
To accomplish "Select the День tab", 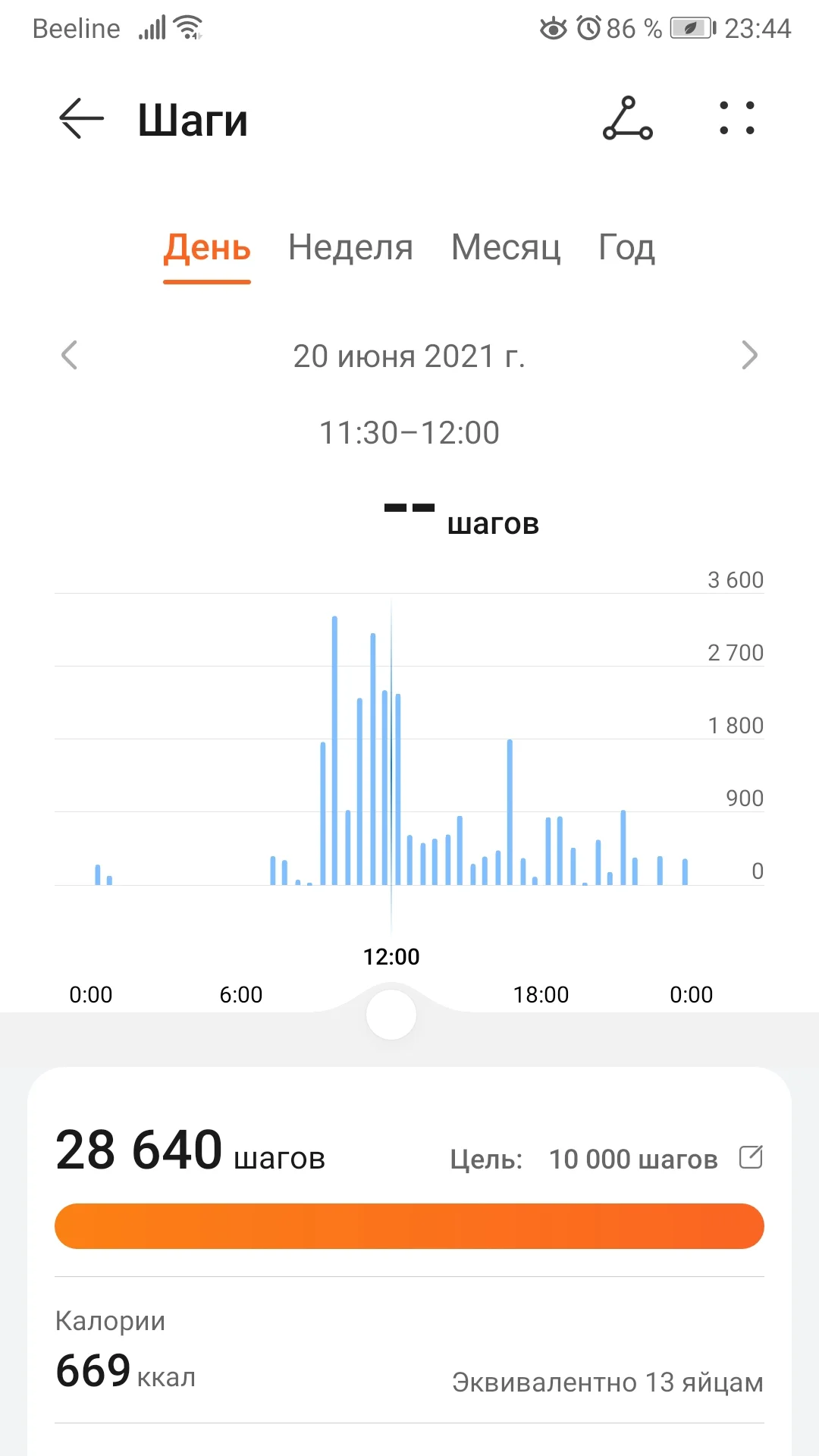I will [x=207, y=248].
